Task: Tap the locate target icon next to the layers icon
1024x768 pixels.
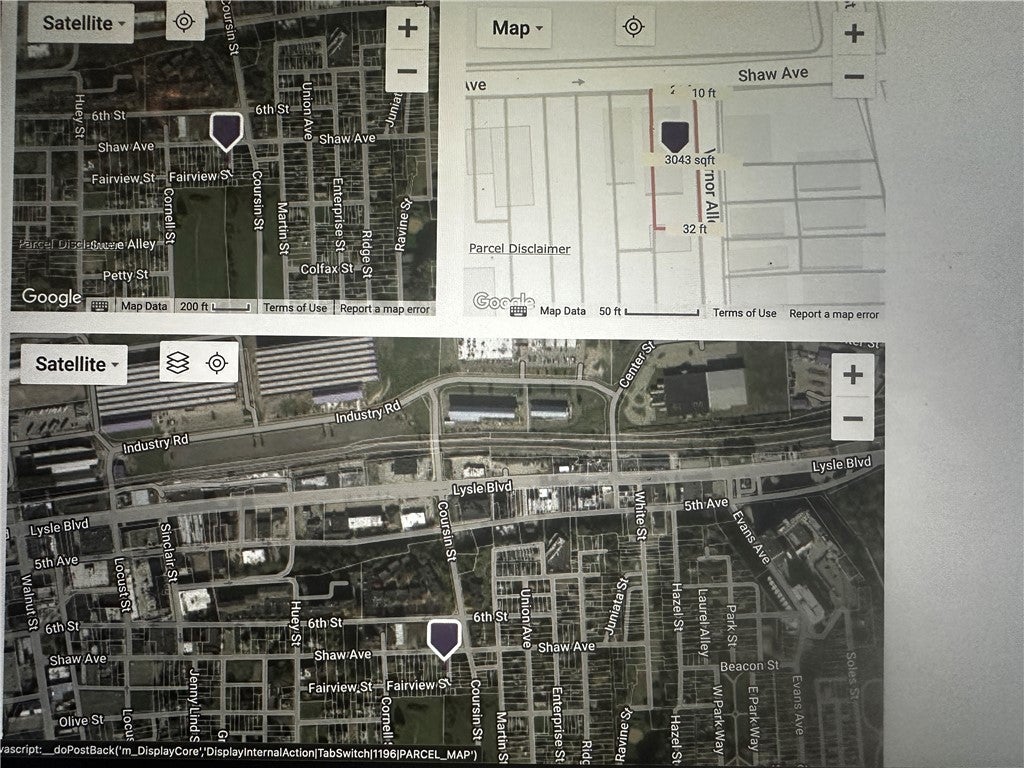Action: pos(217,363)
